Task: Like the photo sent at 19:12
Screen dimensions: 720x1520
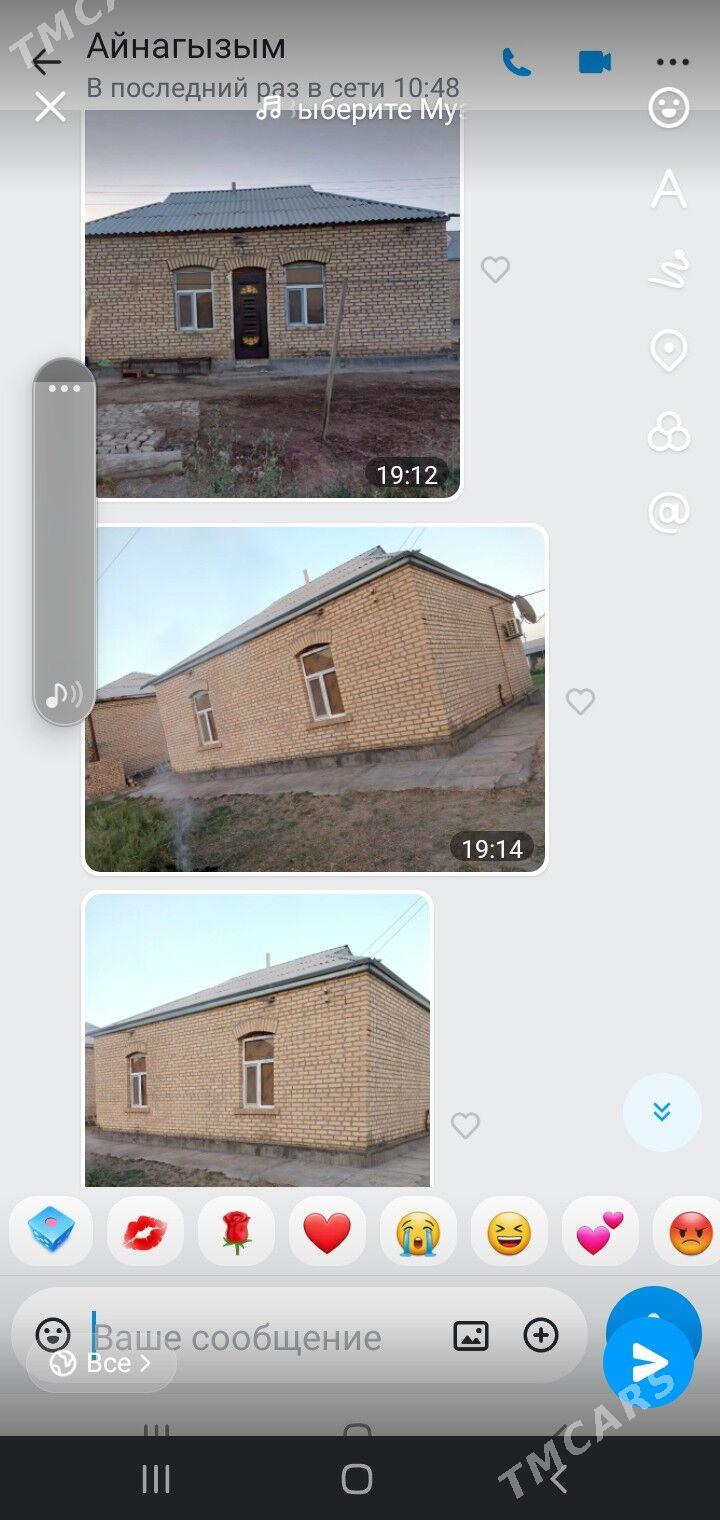Action: [495, 269]
